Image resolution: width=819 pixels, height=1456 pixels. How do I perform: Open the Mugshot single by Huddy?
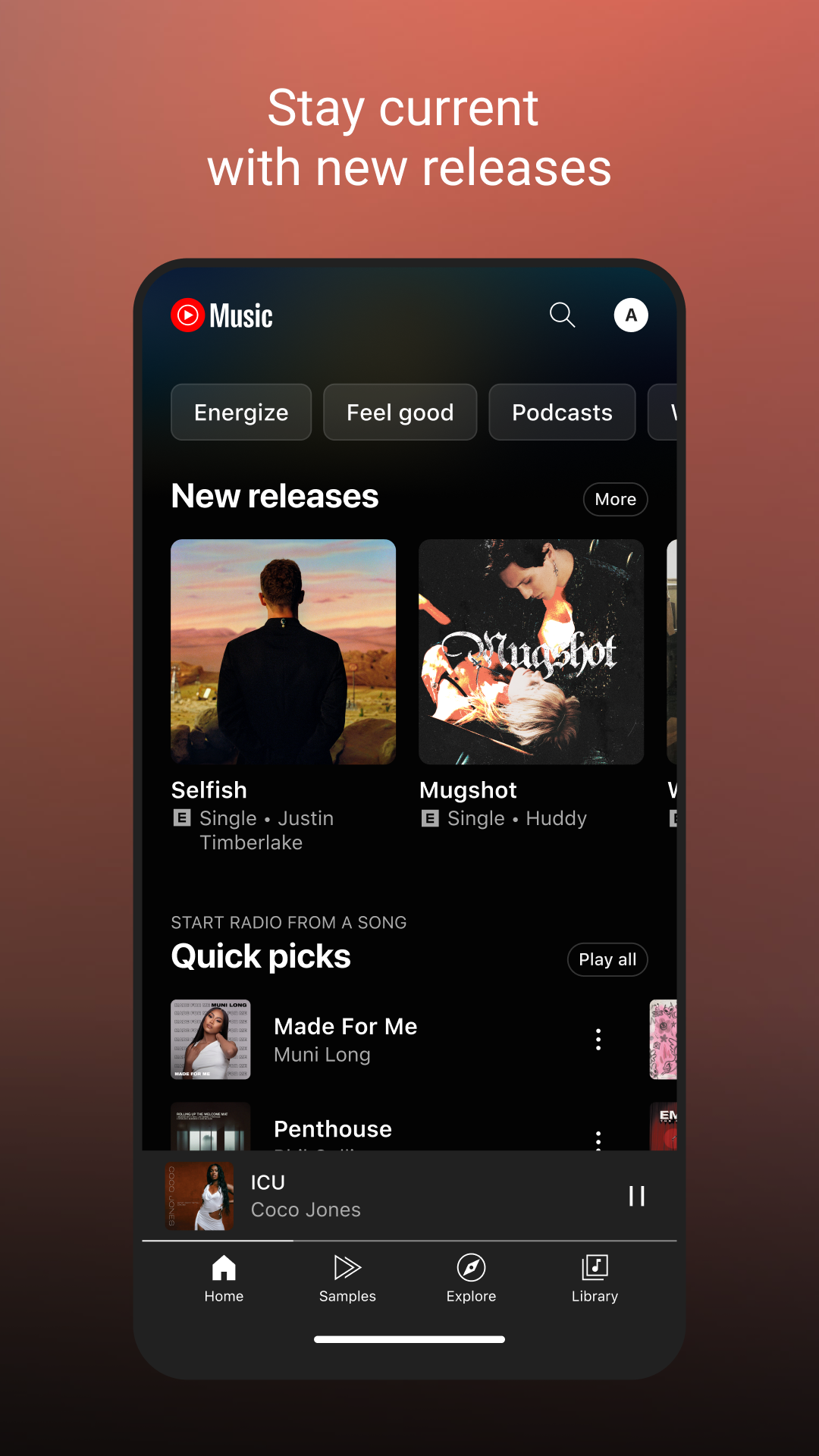click(x=530, y=651)
